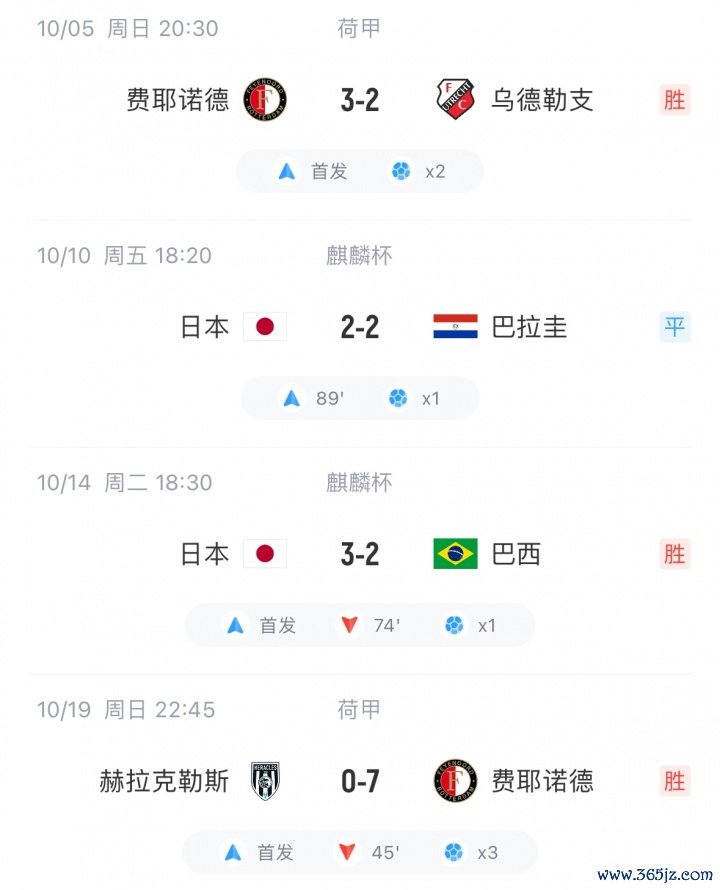Screen dimensions: 720x890
Task: Open the Japan 2-2 Paraguay match
Action: 360,327
